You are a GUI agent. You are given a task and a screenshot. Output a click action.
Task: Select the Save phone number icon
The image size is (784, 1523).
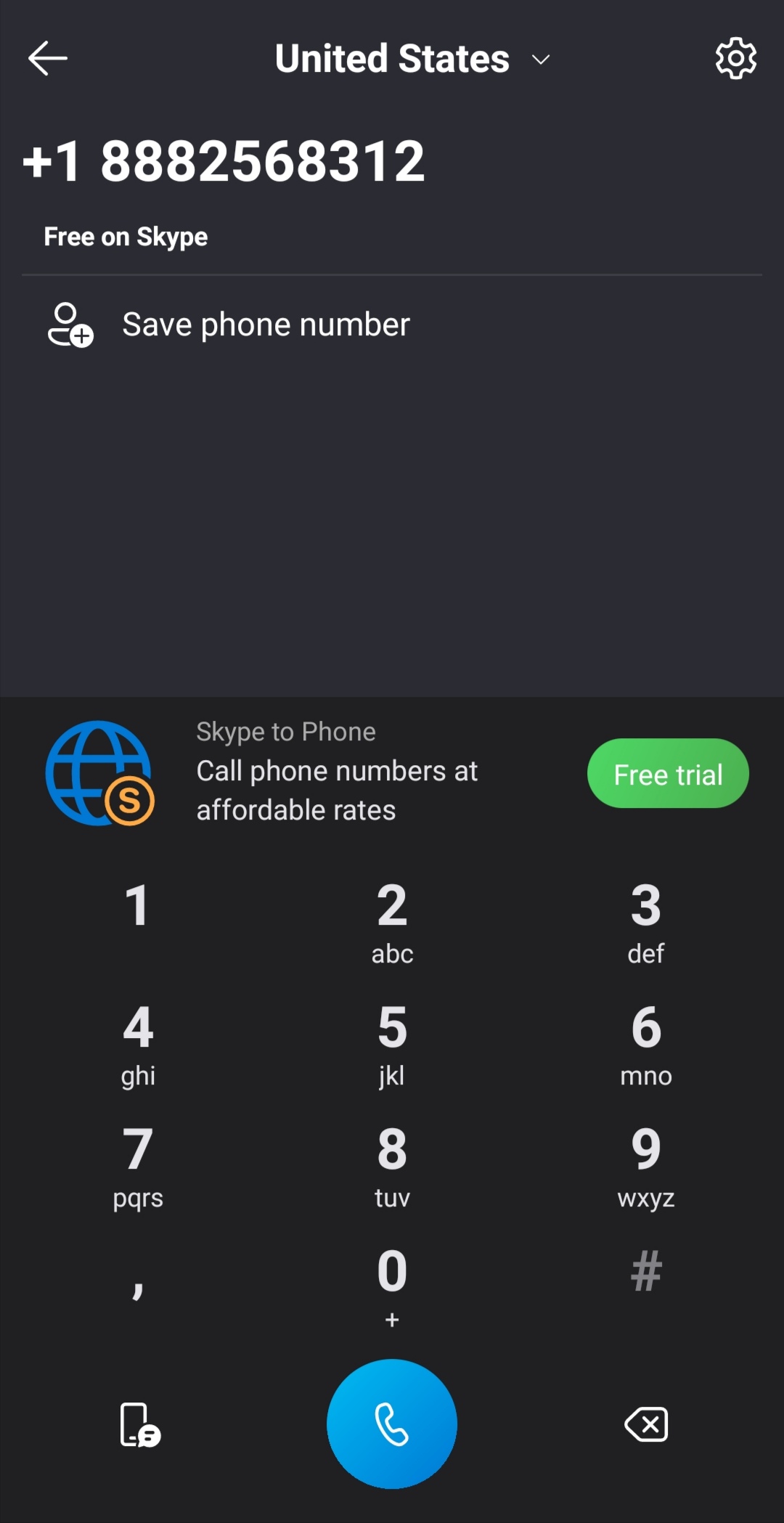pos(69,324)
